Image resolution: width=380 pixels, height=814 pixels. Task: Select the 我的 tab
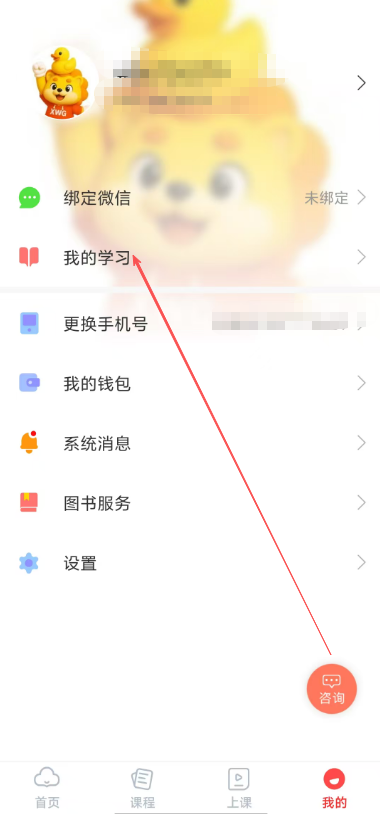coord(334,788)
